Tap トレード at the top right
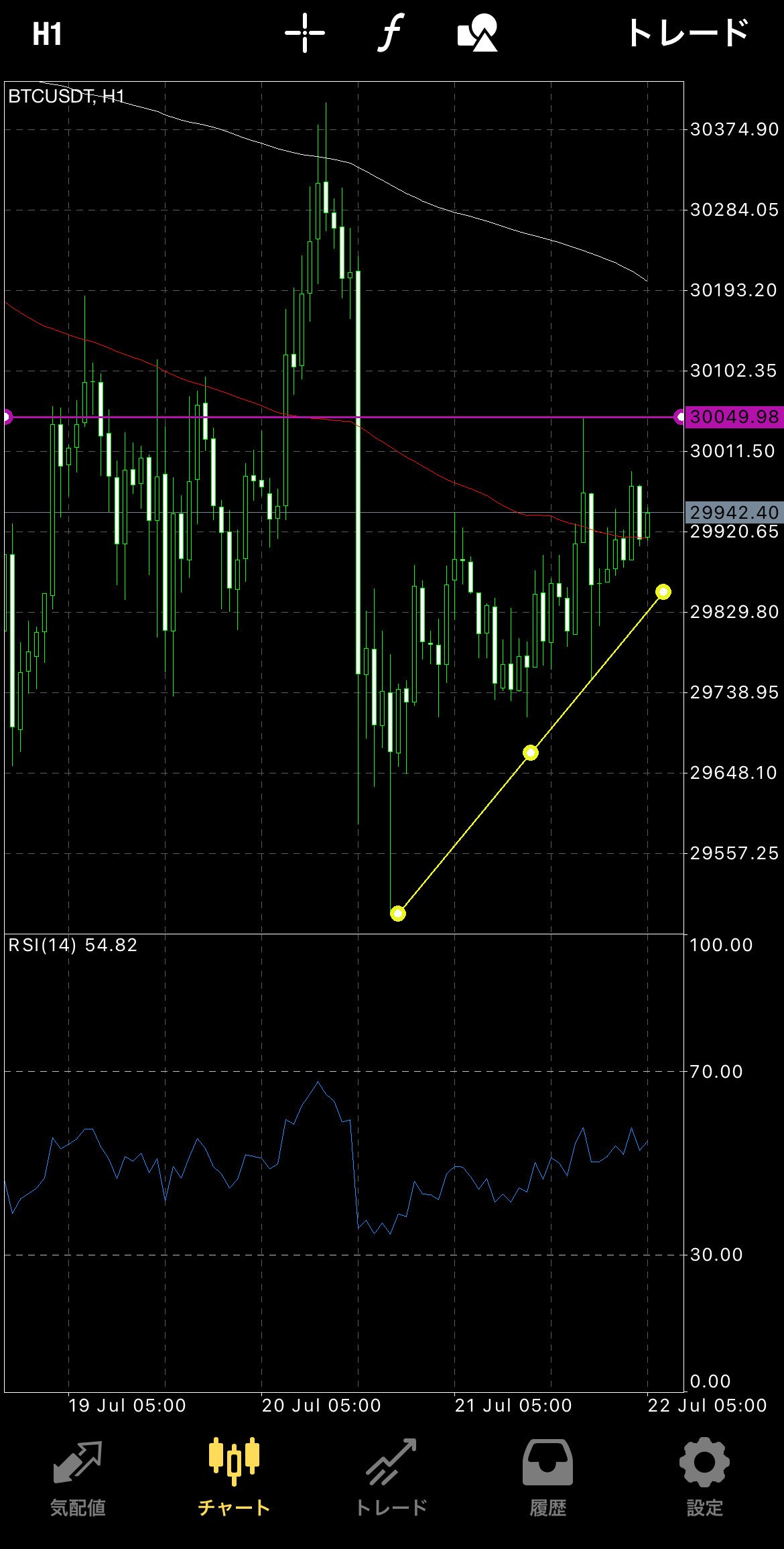 coord(688,34)
